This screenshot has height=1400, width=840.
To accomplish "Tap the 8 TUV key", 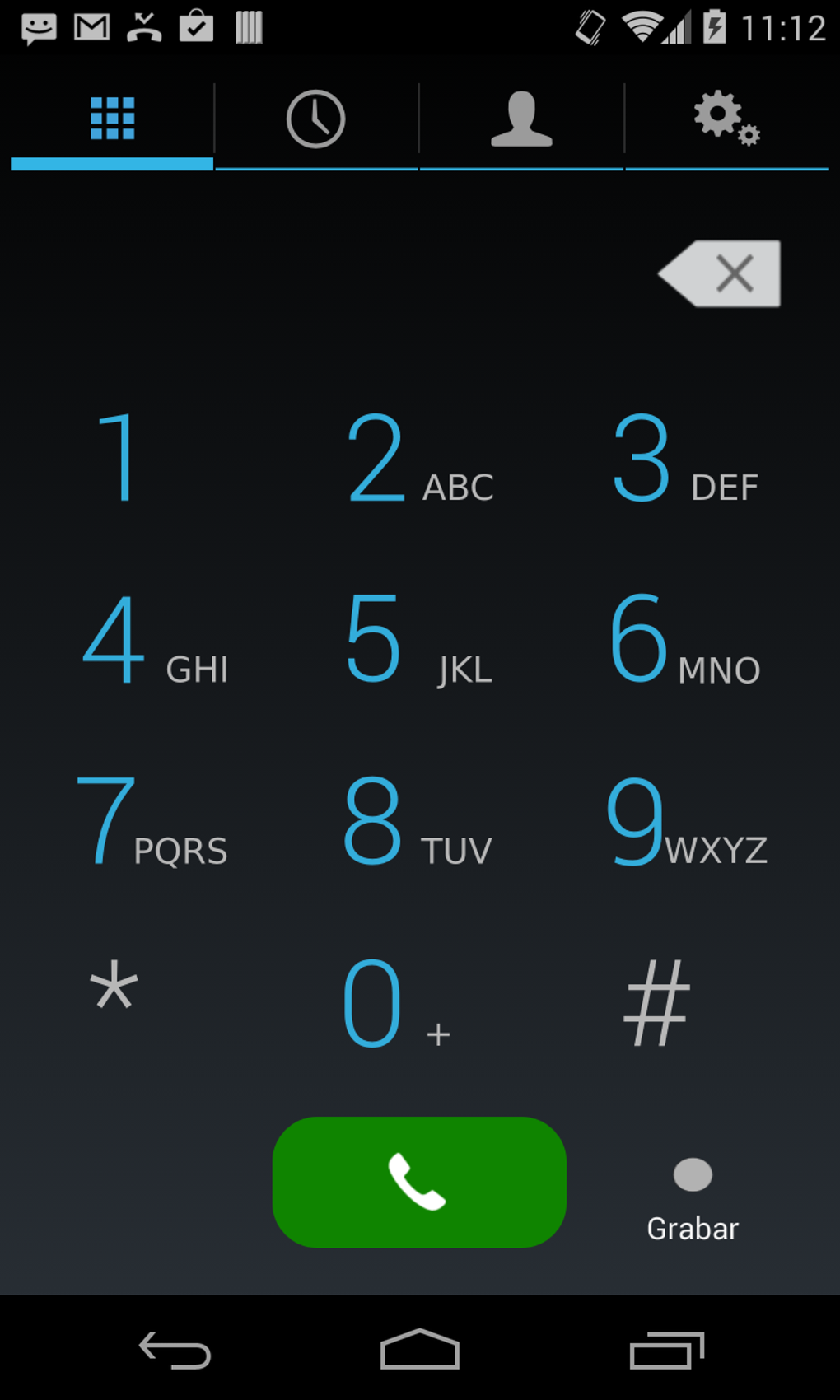I will pos(419,821).
